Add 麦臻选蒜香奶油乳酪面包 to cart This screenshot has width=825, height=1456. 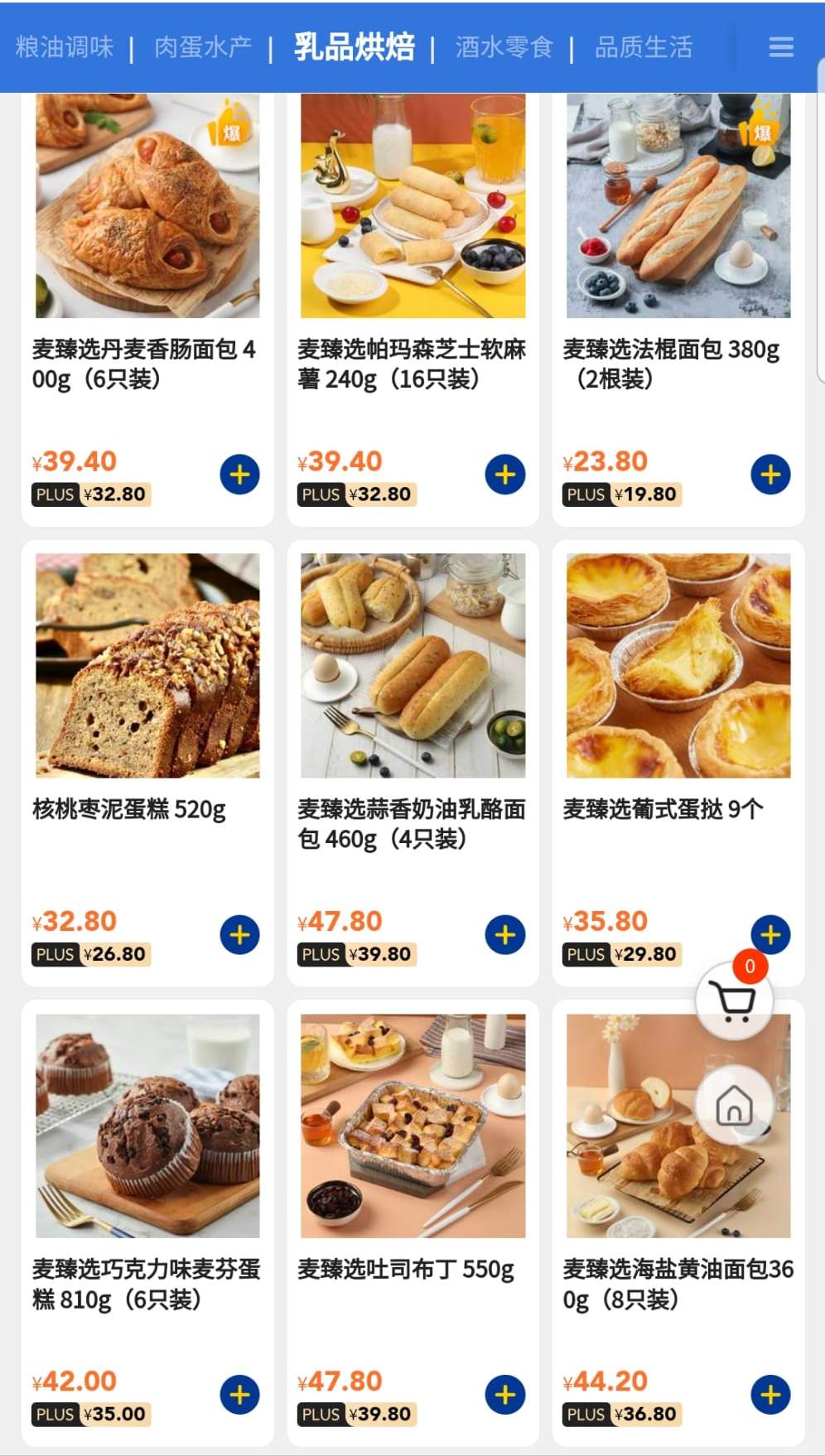505,934
